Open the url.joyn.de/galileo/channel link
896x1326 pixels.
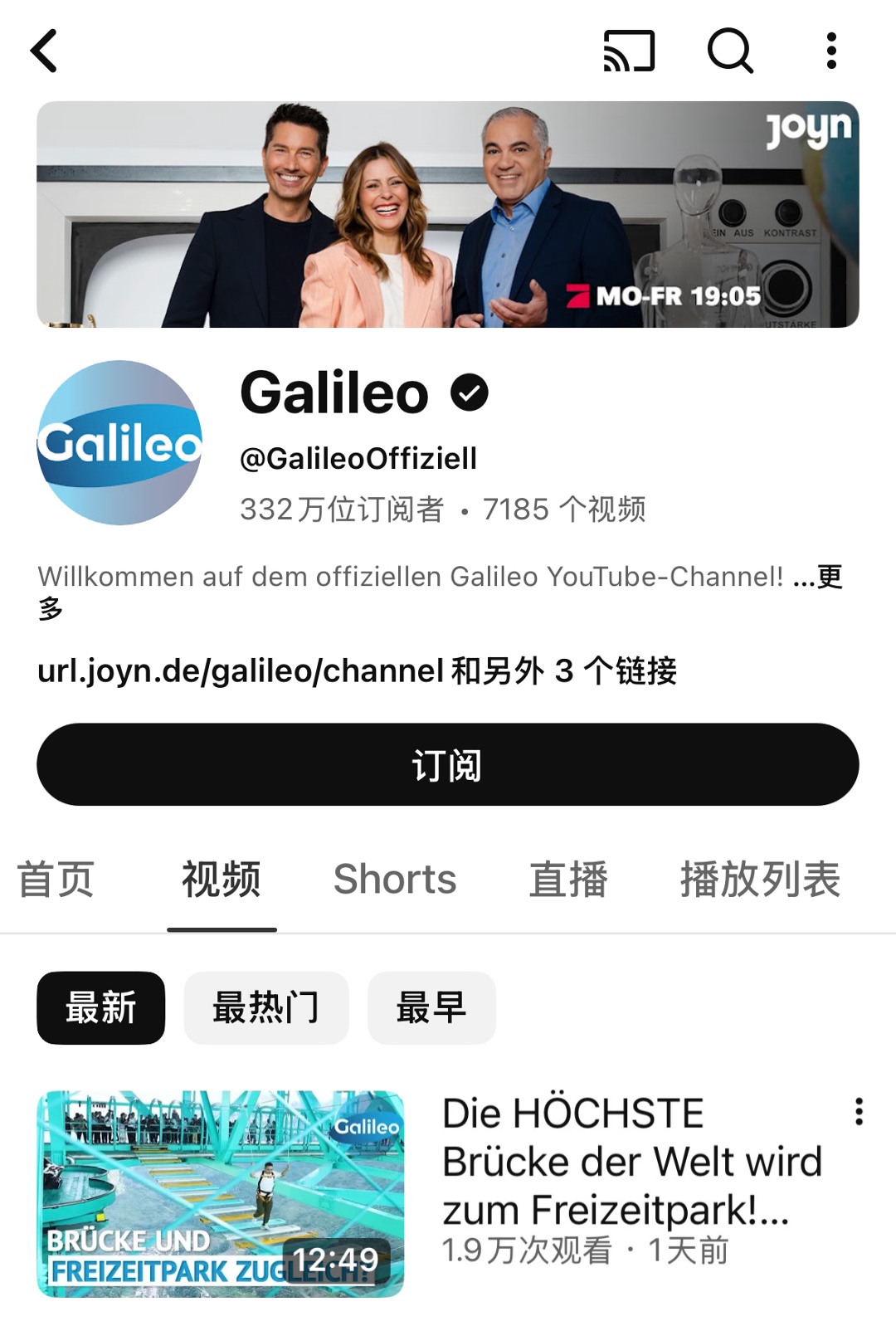[x=241, y=672]
